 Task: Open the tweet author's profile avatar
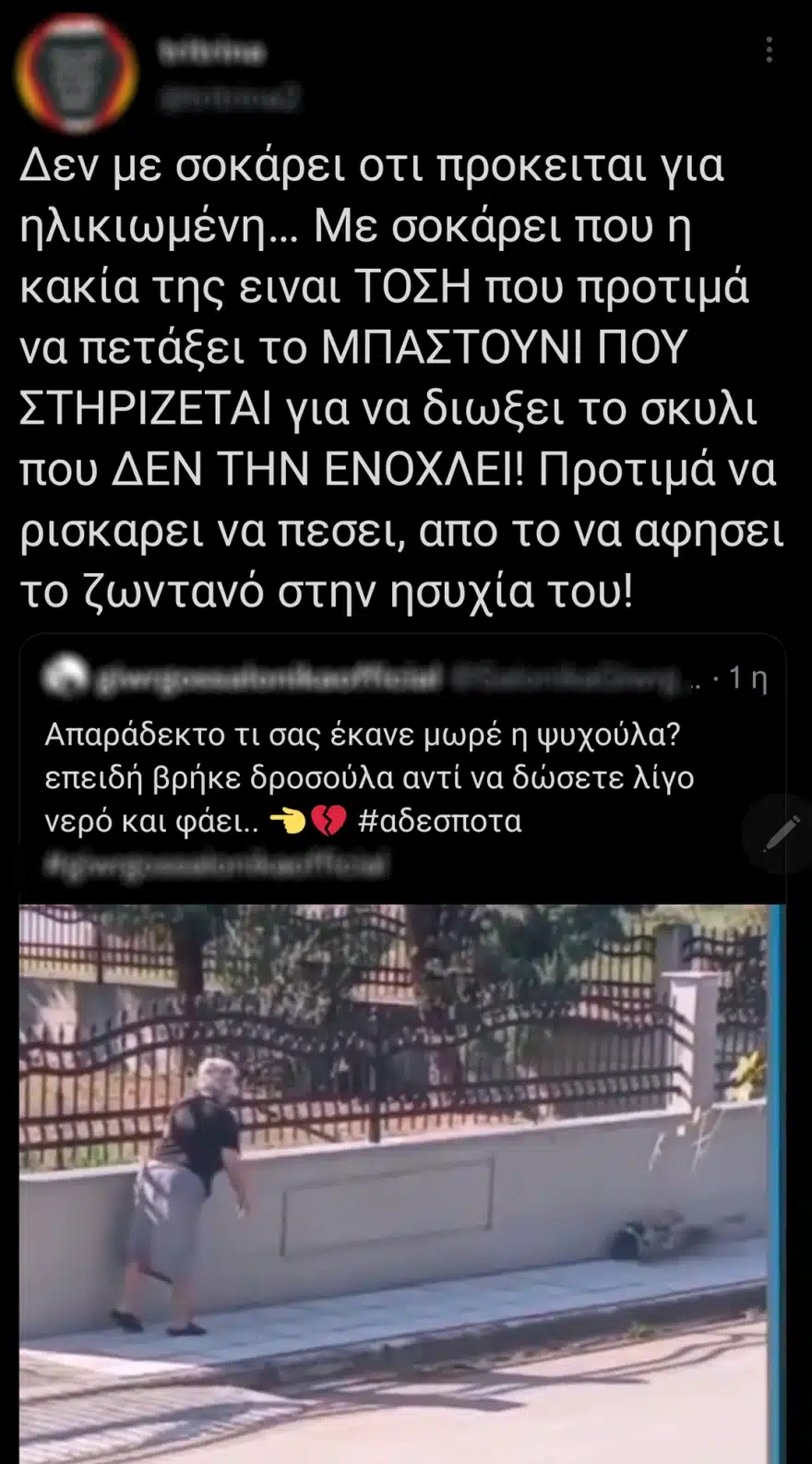coord(77,74)
